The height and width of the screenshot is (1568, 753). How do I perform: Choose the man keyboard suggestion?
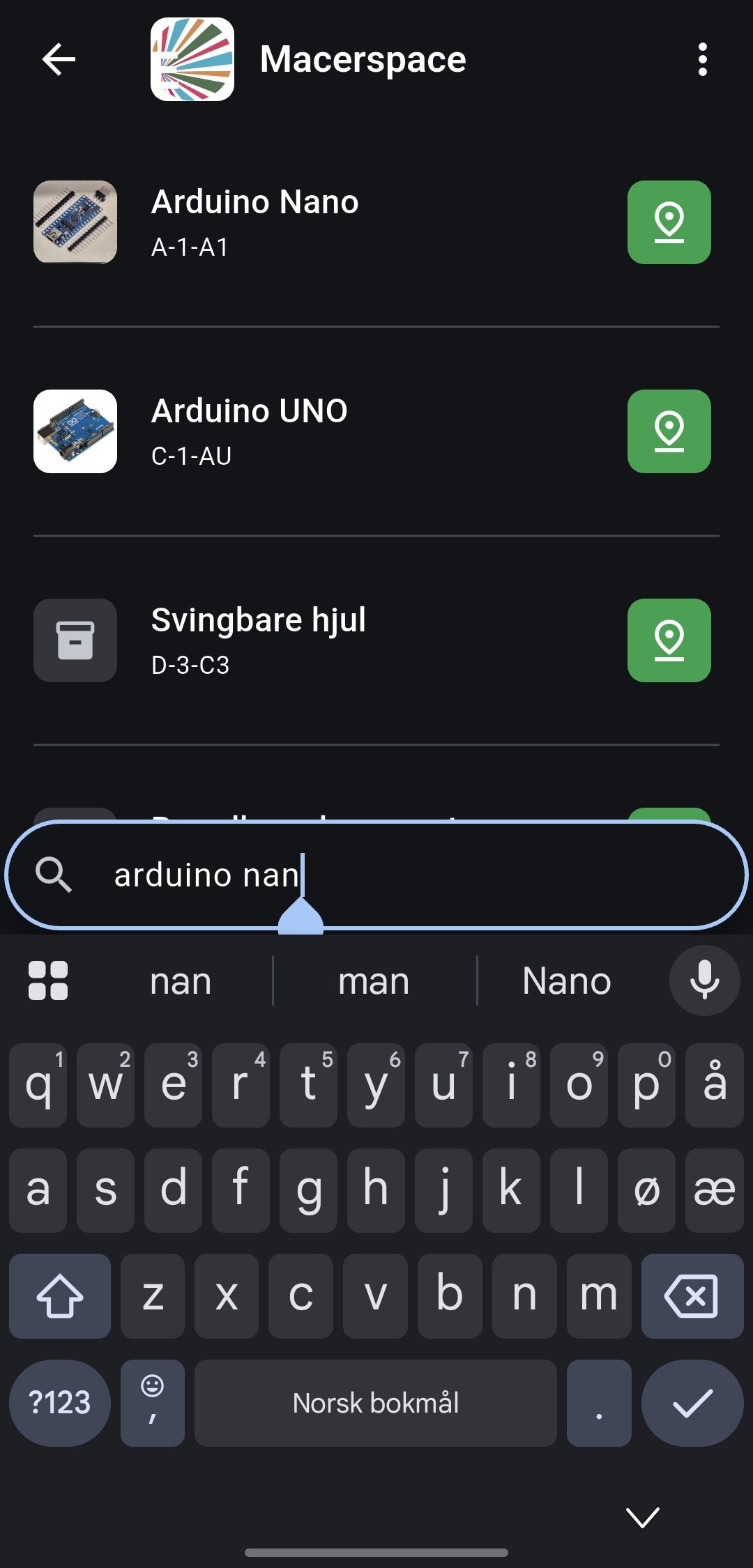[374, 981]
